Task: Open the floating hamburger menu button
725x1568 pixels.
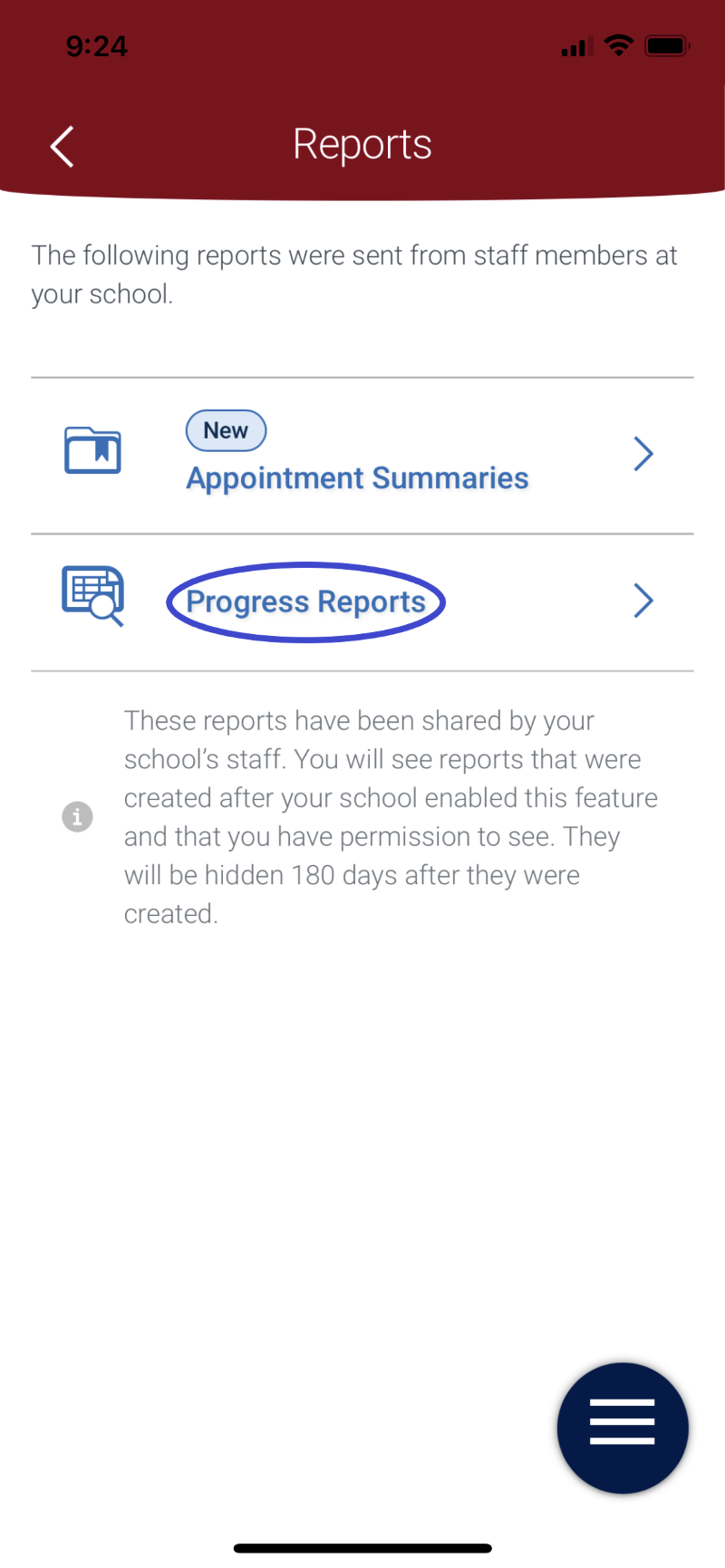Action: tap(623, 1428)
